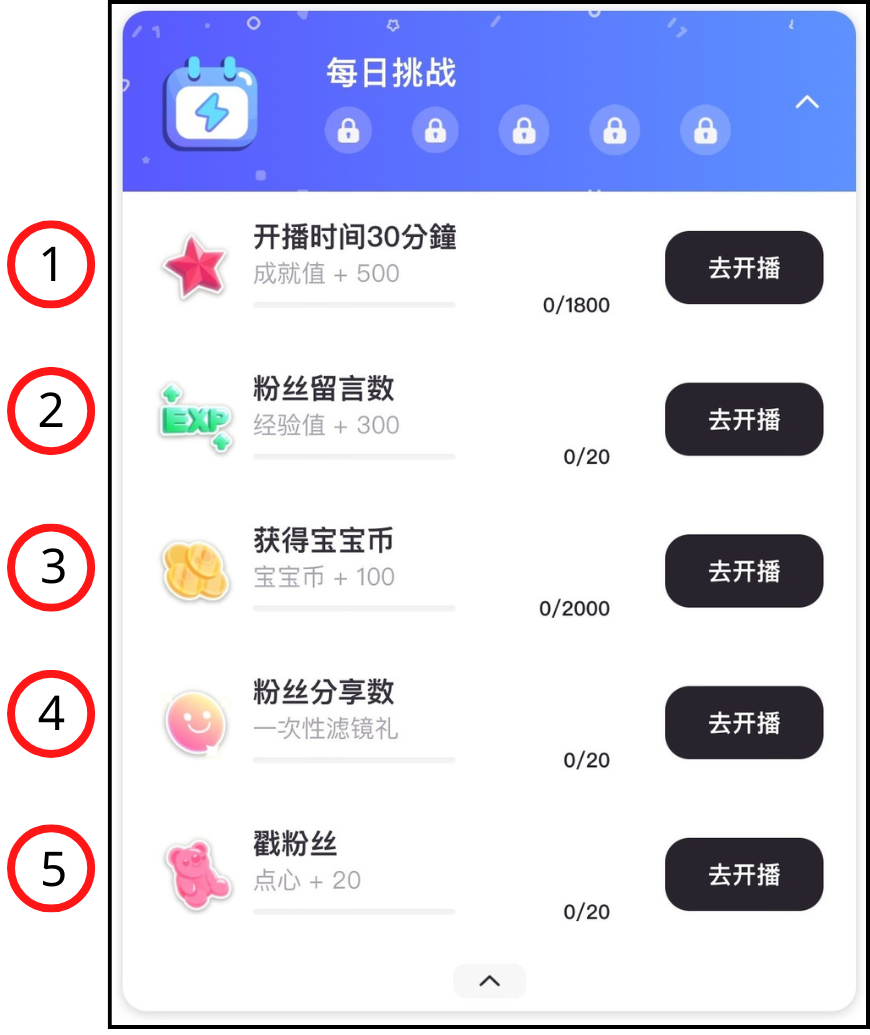The height and width of the screenshot is (1035, 870).
Task: Hit 去开播 beside 戳粉丝
Action: (x=744, y=874)
